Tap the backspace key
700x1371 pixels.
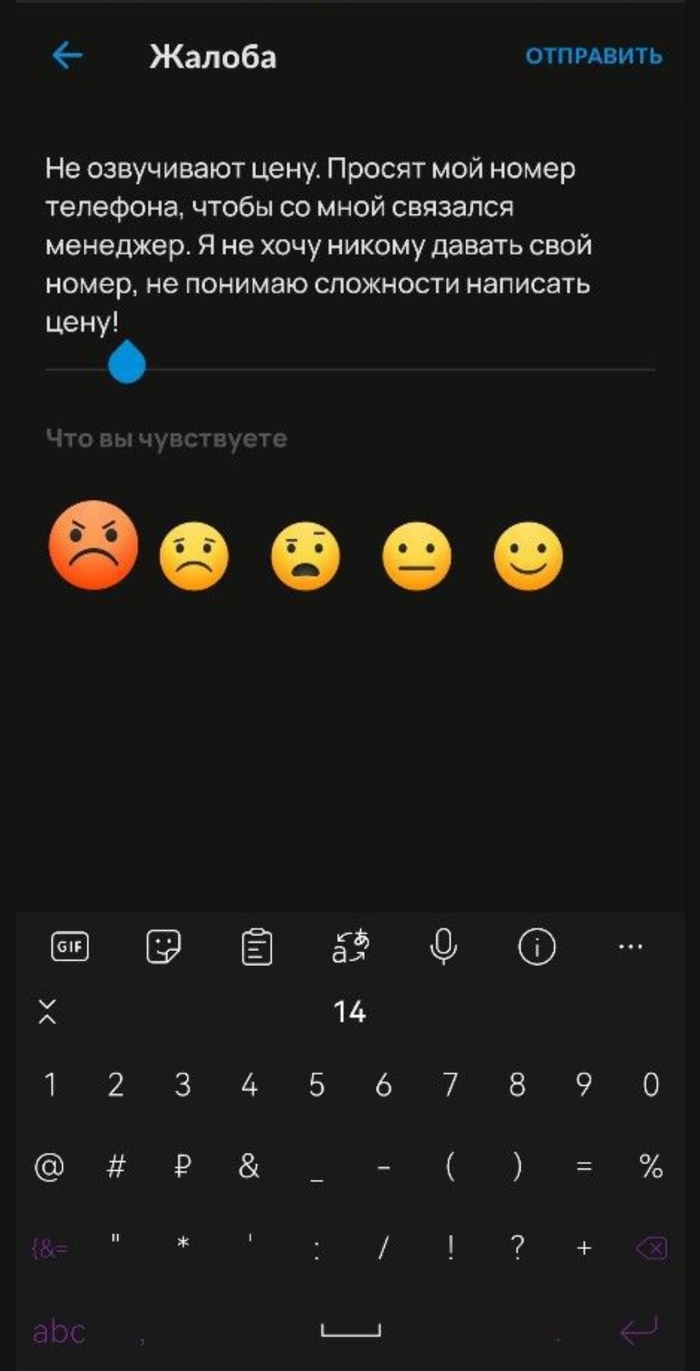[x=651, y=1248]
